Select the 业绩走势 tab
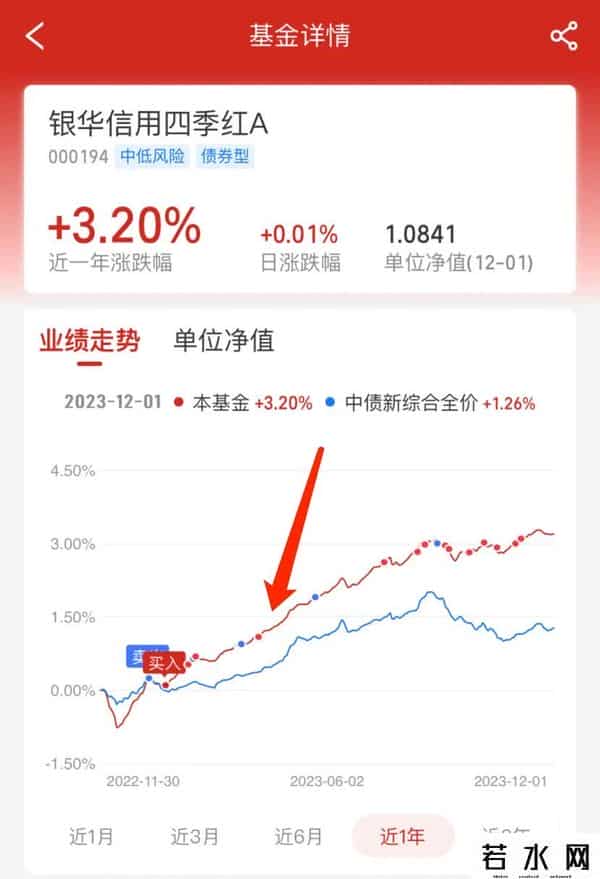This screenshot has height=879, width=600. (89, 340)
